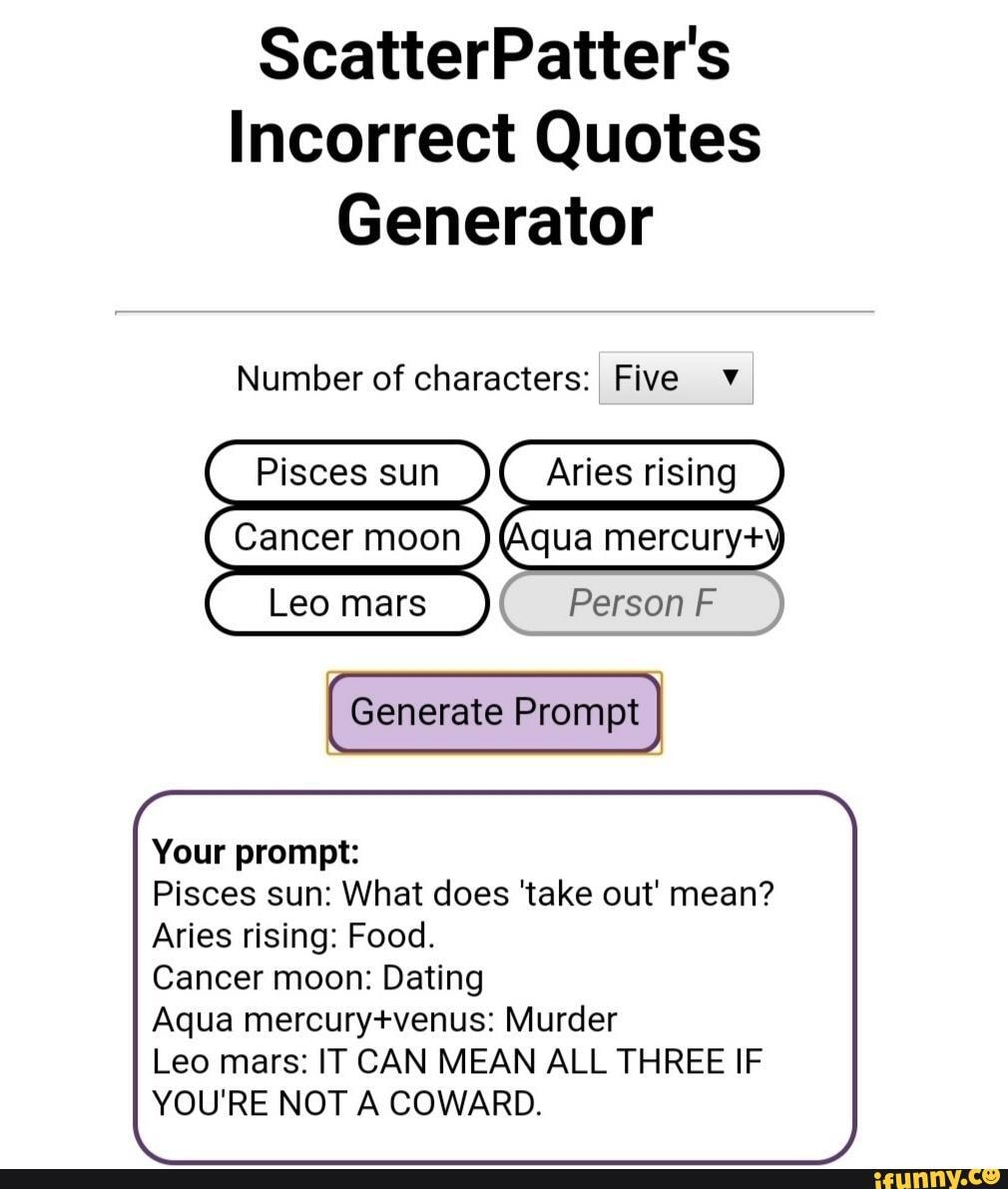The image size is (1008, 1189).
Task: Click the 'Aqua mercury+v' character name
Action: click(x=641, y=537)
